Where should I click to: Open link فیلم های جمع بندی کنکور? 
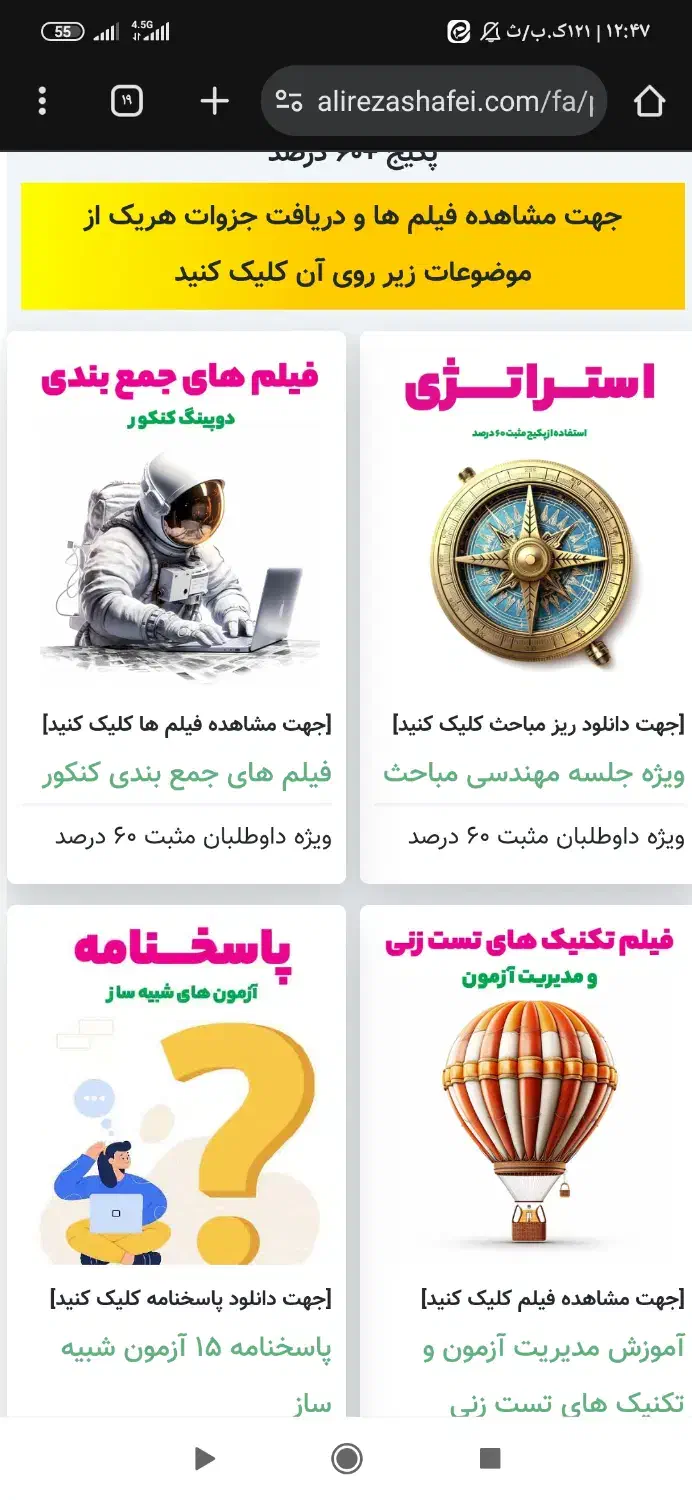click(x=187, y=774)
